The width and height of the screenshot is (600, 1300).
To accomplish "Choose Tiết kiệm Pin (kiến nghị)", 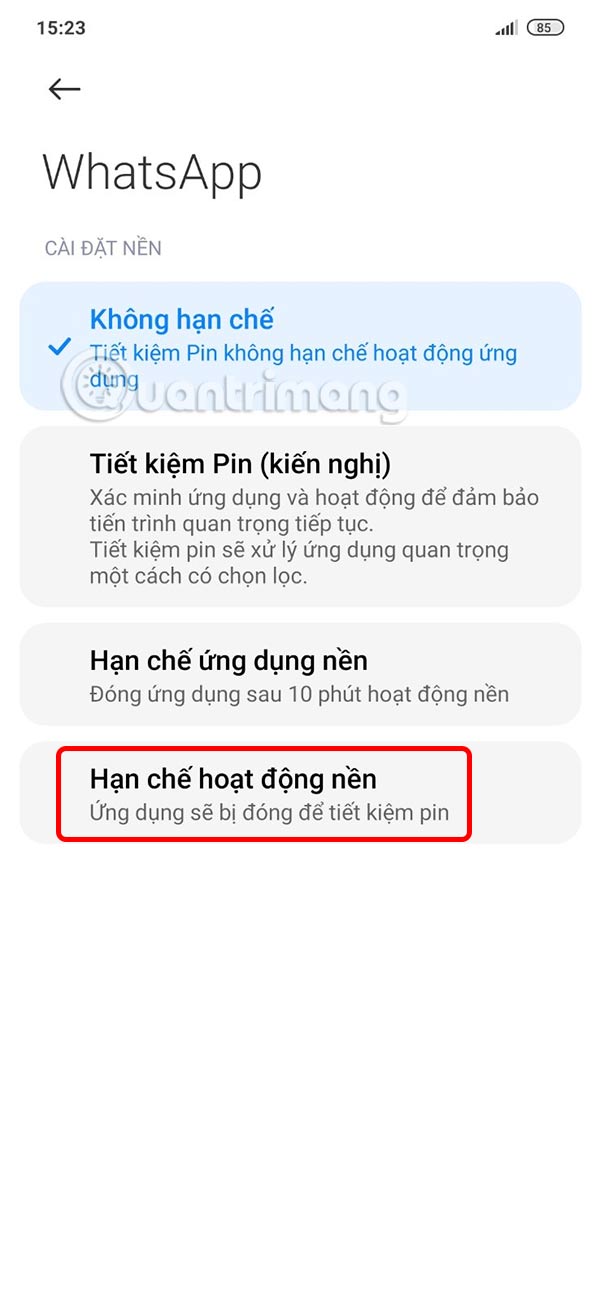I will point(300,516).
